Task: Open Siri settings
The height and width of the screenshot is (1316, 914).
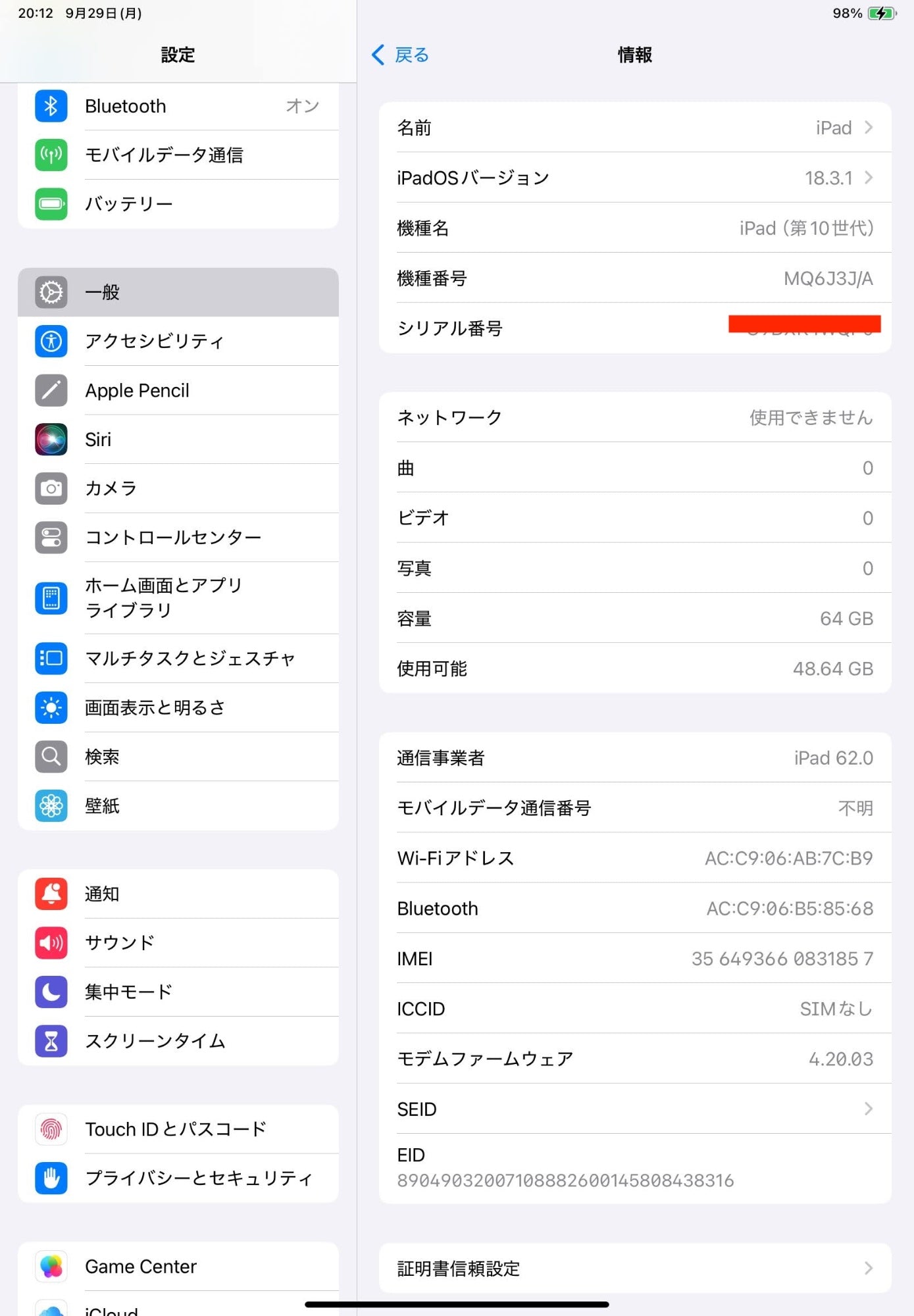Action: click(x=178, y=440)
